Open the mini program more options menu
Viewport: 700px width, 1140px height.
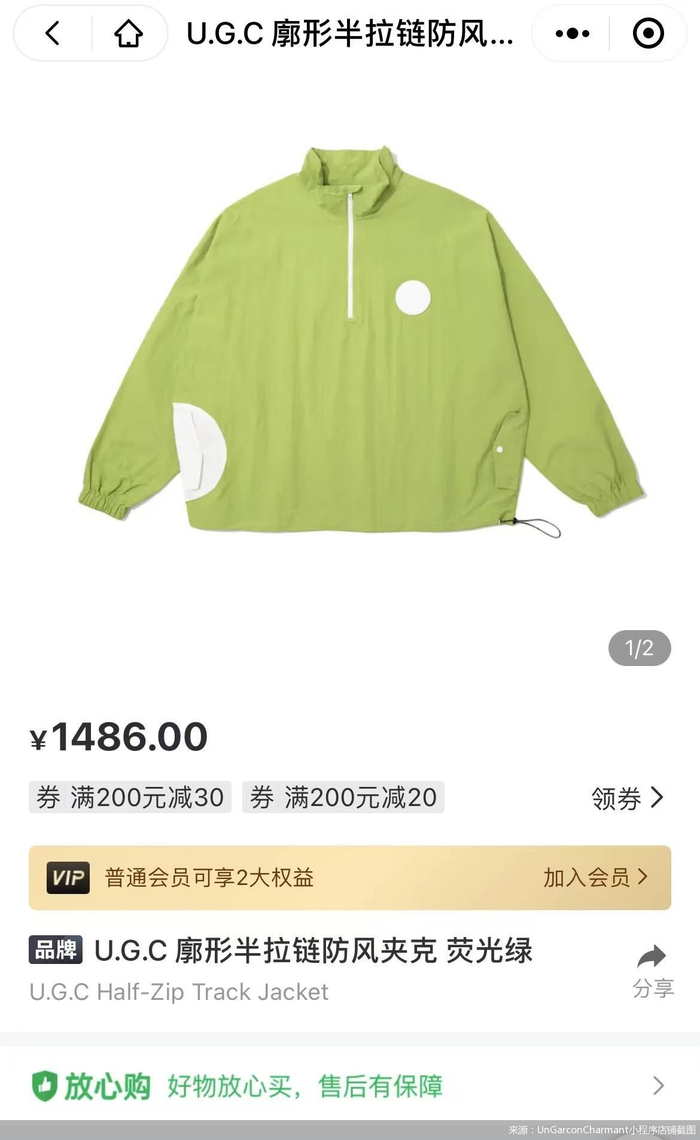point(572,34)
